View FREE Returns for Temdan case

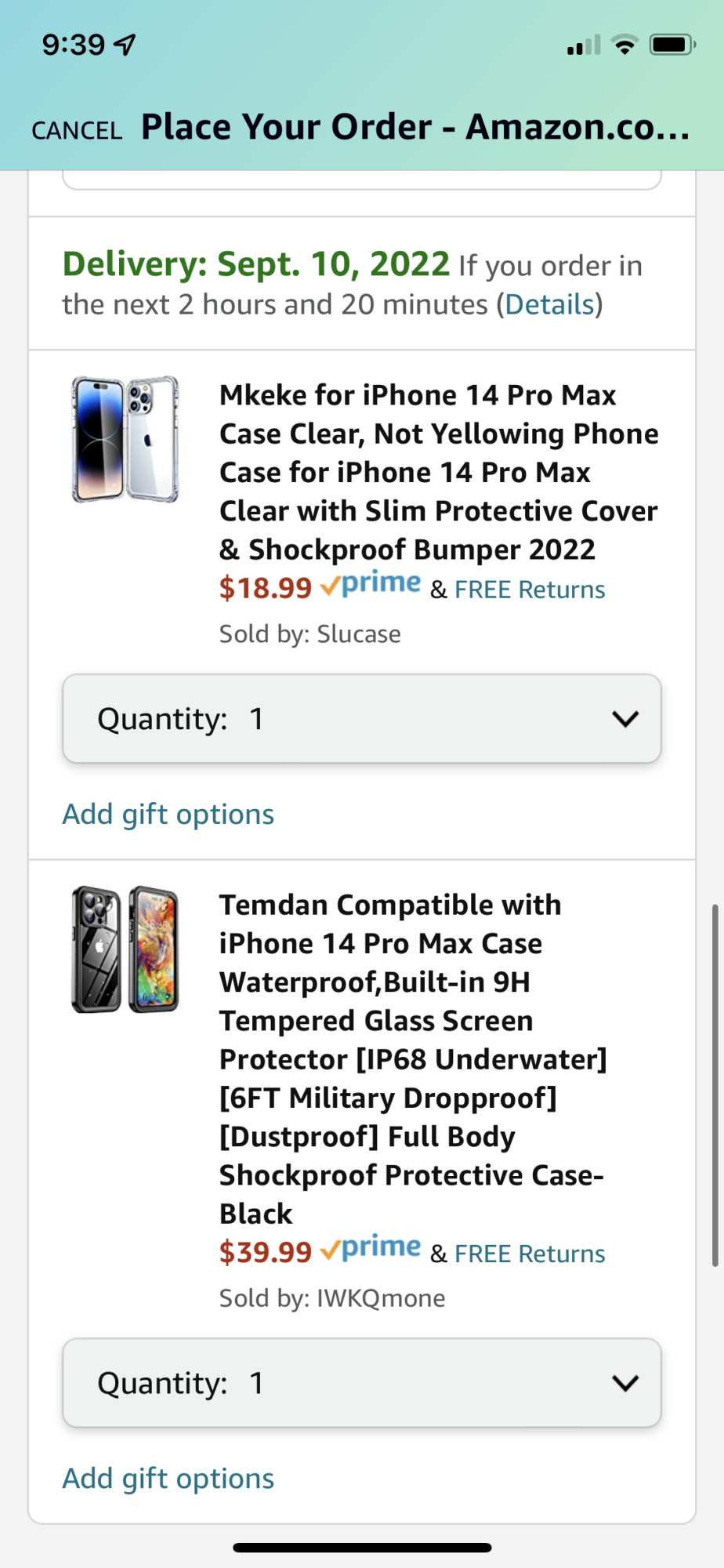pyautogui.click(x=530, y=1254)
